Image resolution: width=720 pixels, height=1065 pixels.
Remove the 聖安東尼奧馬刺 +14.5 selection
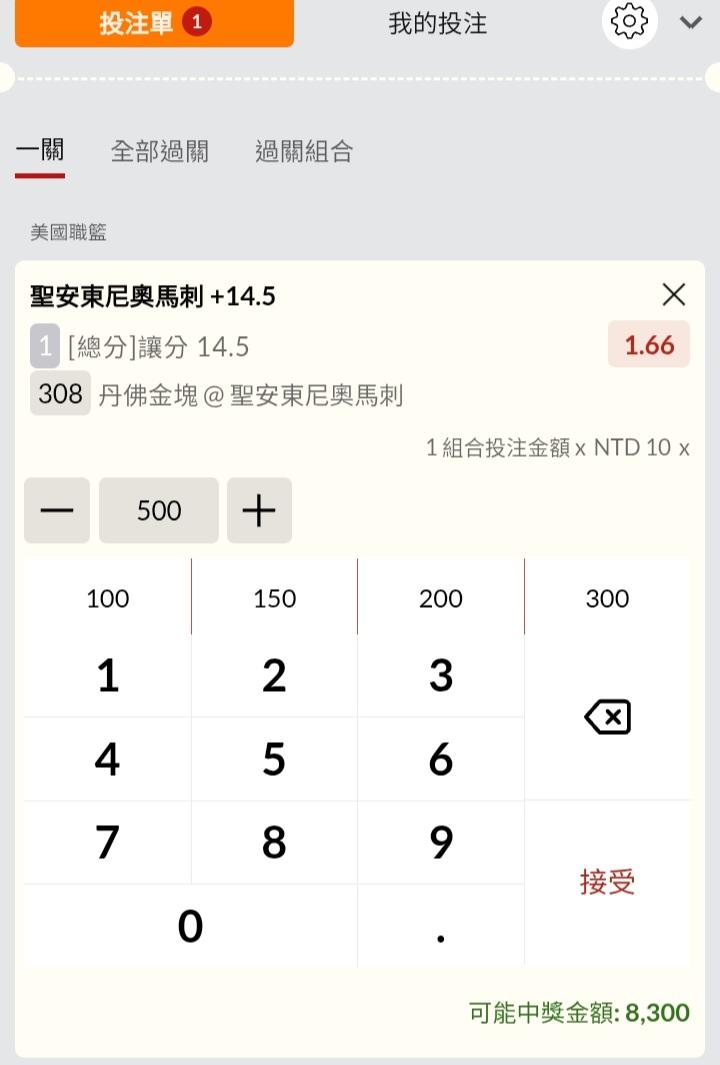[x=673, y=295]
